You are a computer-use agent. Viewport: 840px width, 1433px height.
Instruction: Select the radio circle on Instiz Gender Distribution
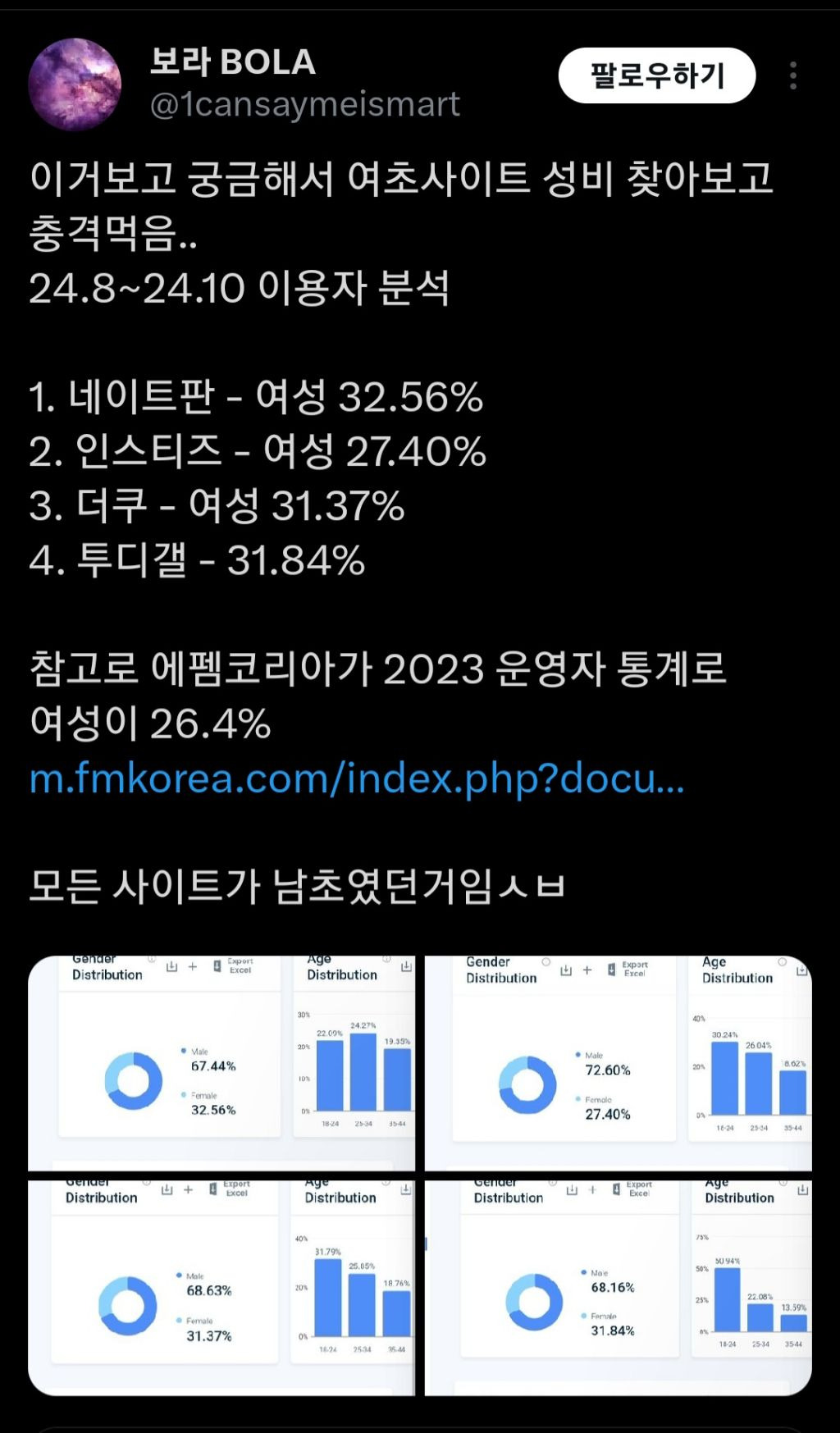546,961
